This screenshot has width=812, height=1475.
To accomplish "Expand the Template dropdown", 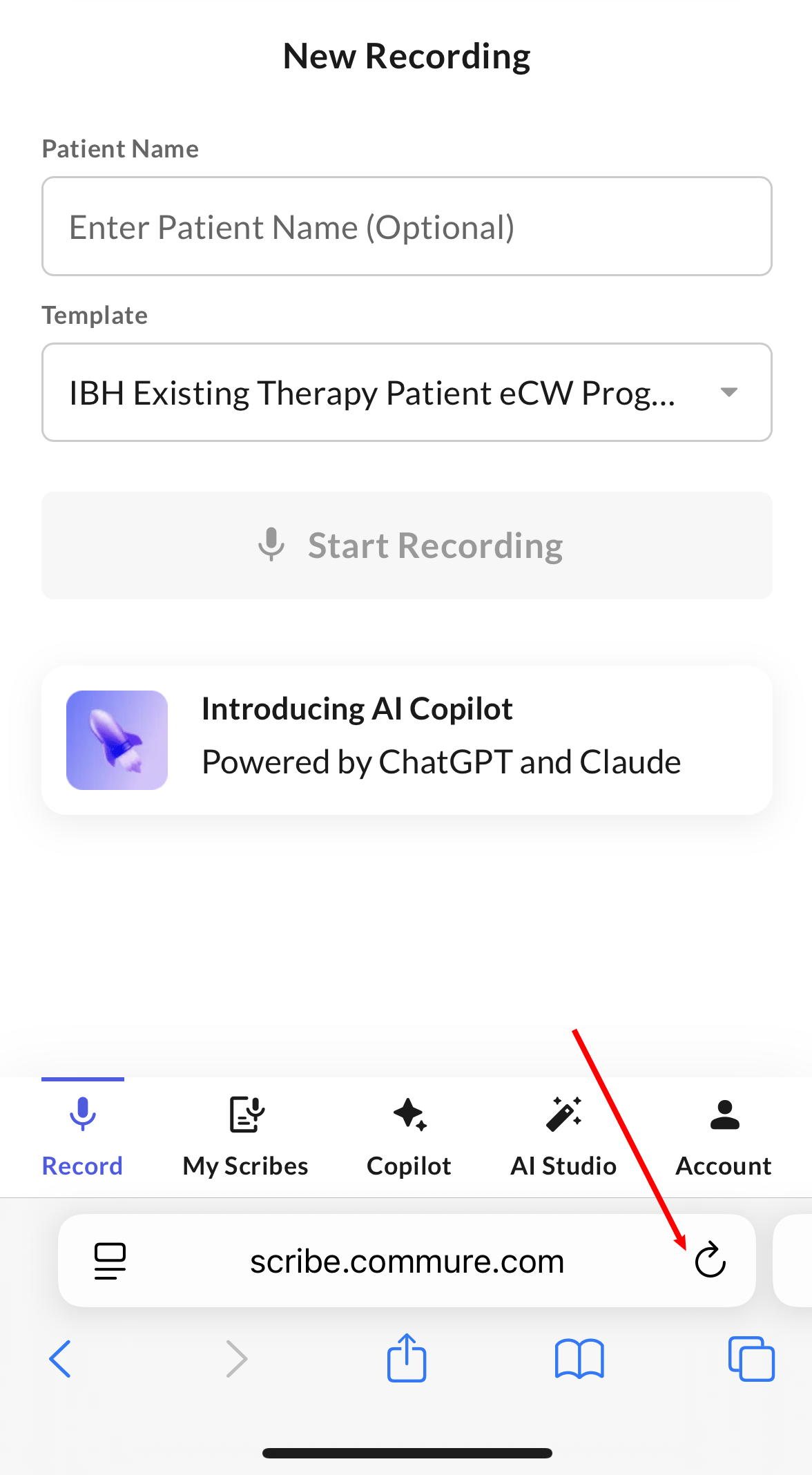I will point(407,392).
